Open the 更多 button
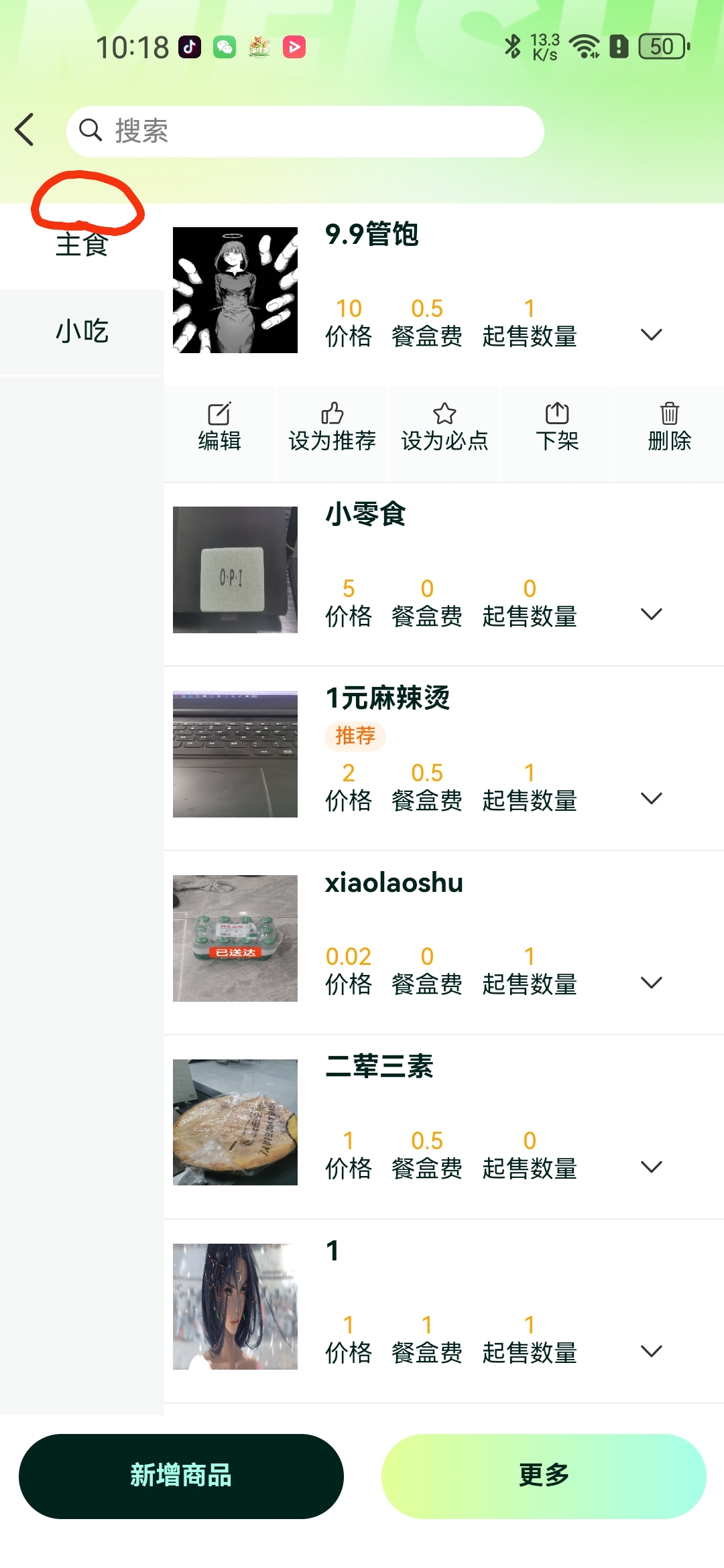This screenshot has width=724, height=1568. point(544,1476)
